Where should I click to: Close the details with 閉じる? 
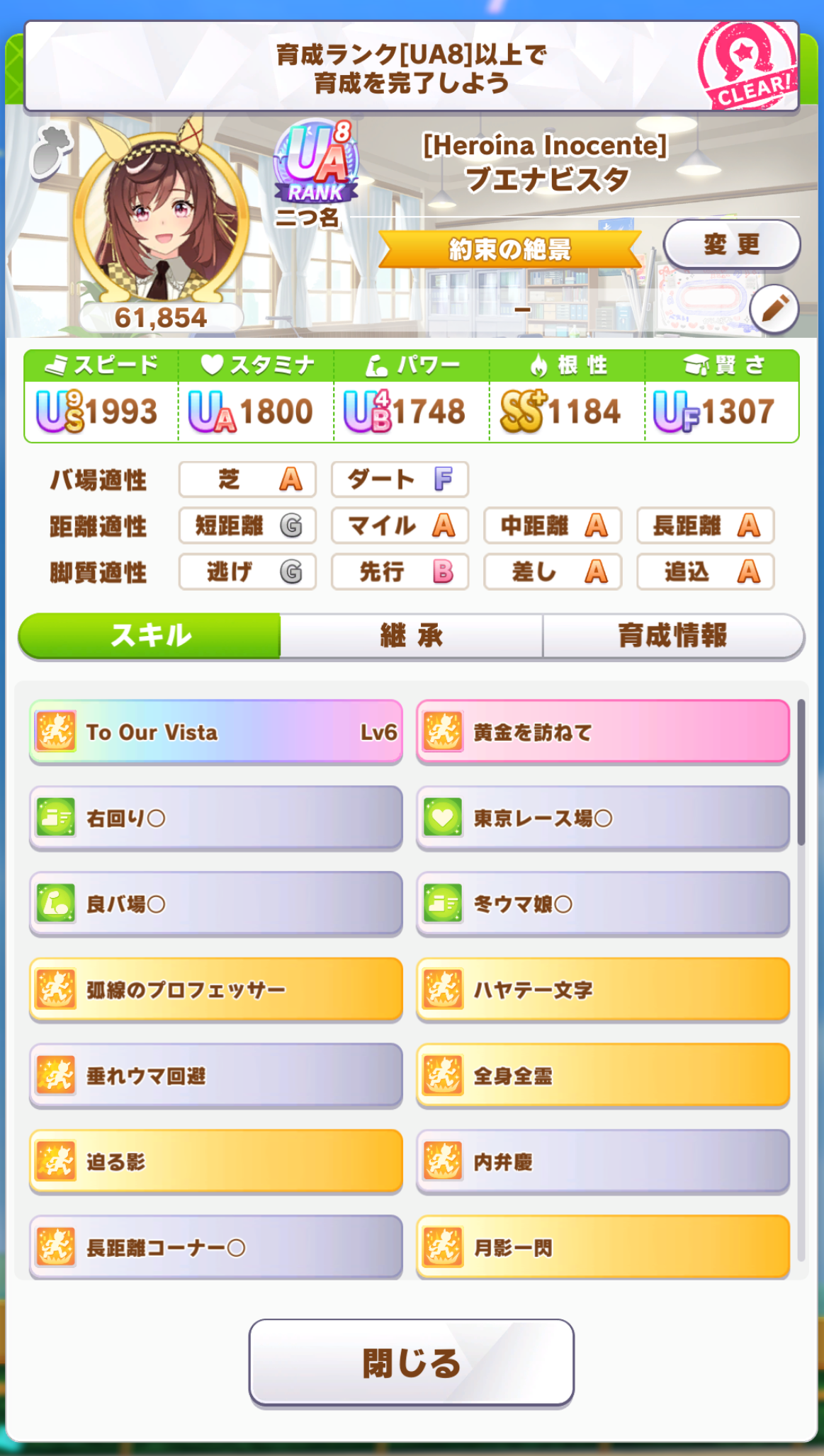[411, 1362]
